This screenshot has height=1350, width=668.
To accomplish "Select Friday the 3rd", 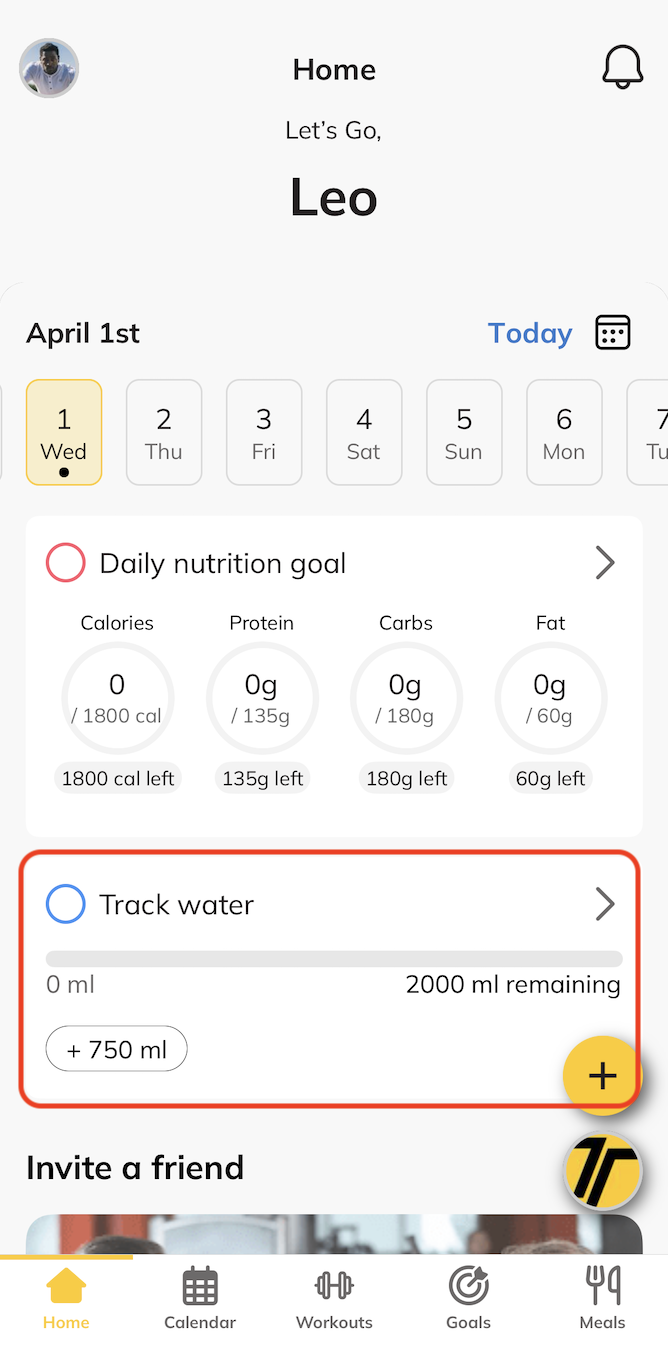I will point(264,433).
